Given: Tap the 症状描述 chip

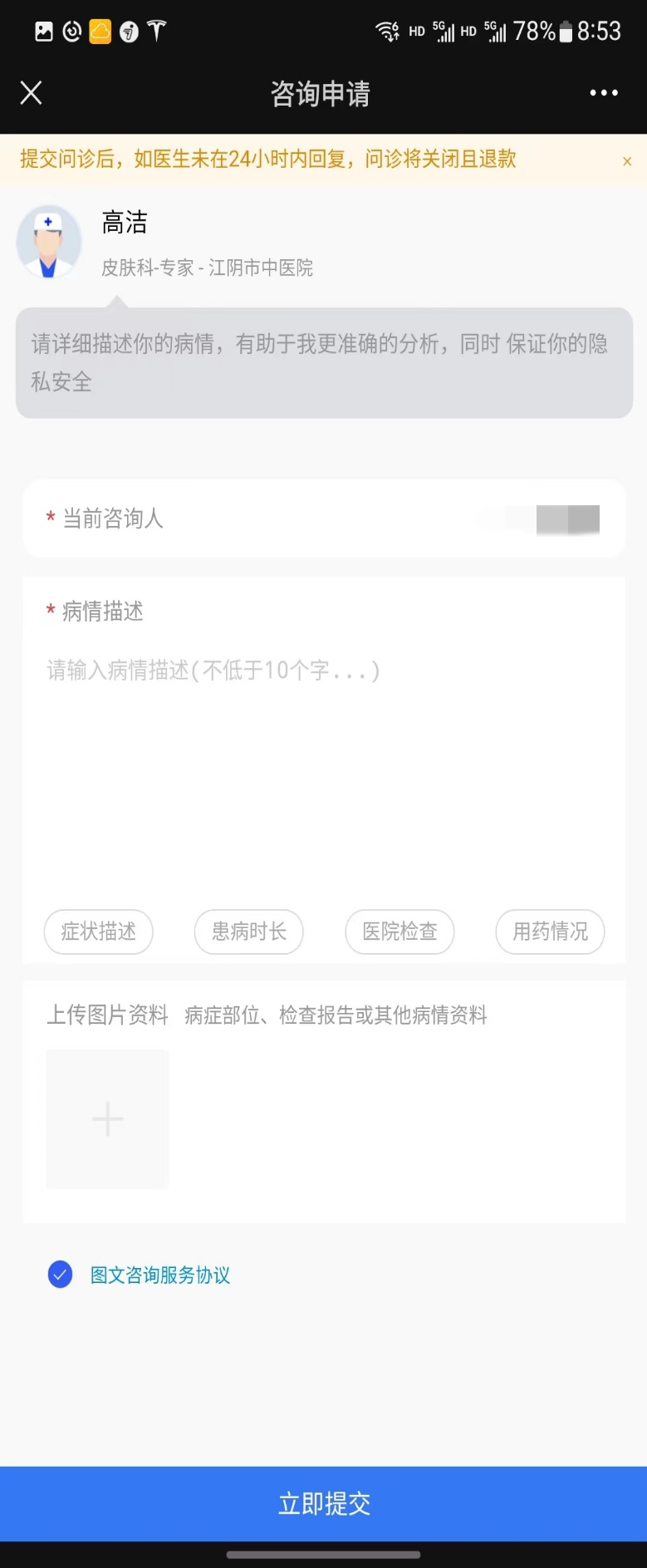Looking at the screenshot, I should click(x=99, y=931).
